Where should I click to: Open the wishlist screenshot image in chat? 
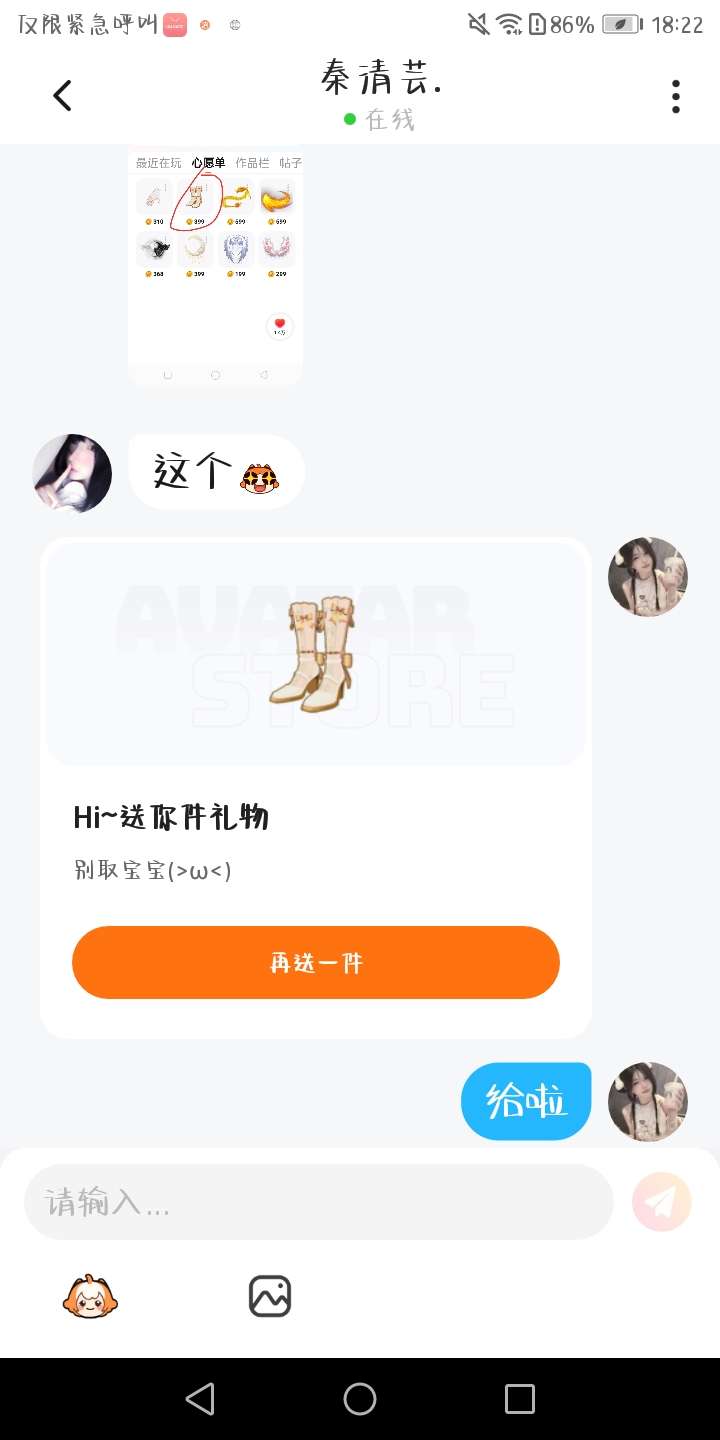click(216, 267)
